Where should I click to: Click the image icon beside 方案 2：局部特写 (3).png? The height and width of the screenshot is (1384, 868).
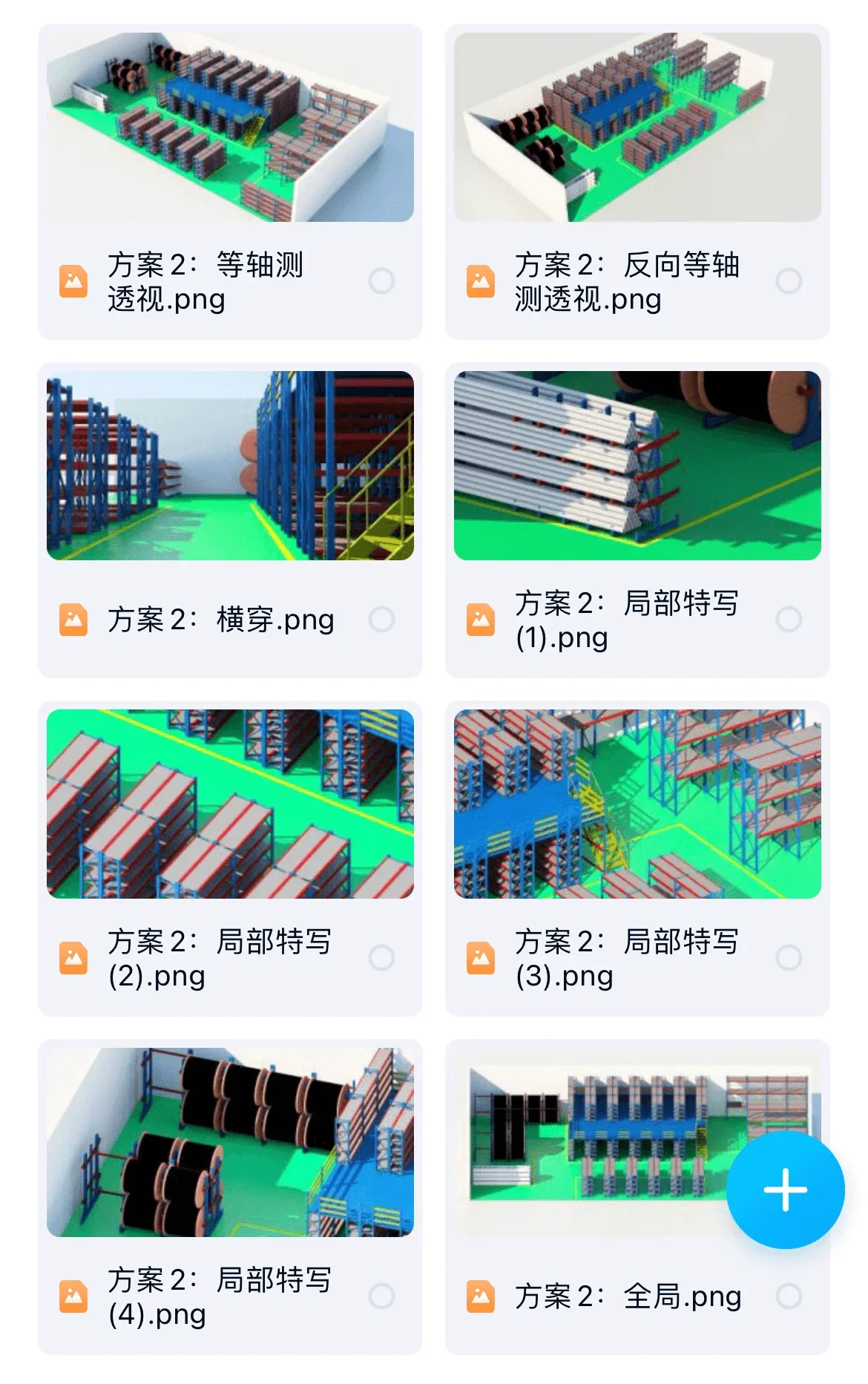tap(481, 957)
